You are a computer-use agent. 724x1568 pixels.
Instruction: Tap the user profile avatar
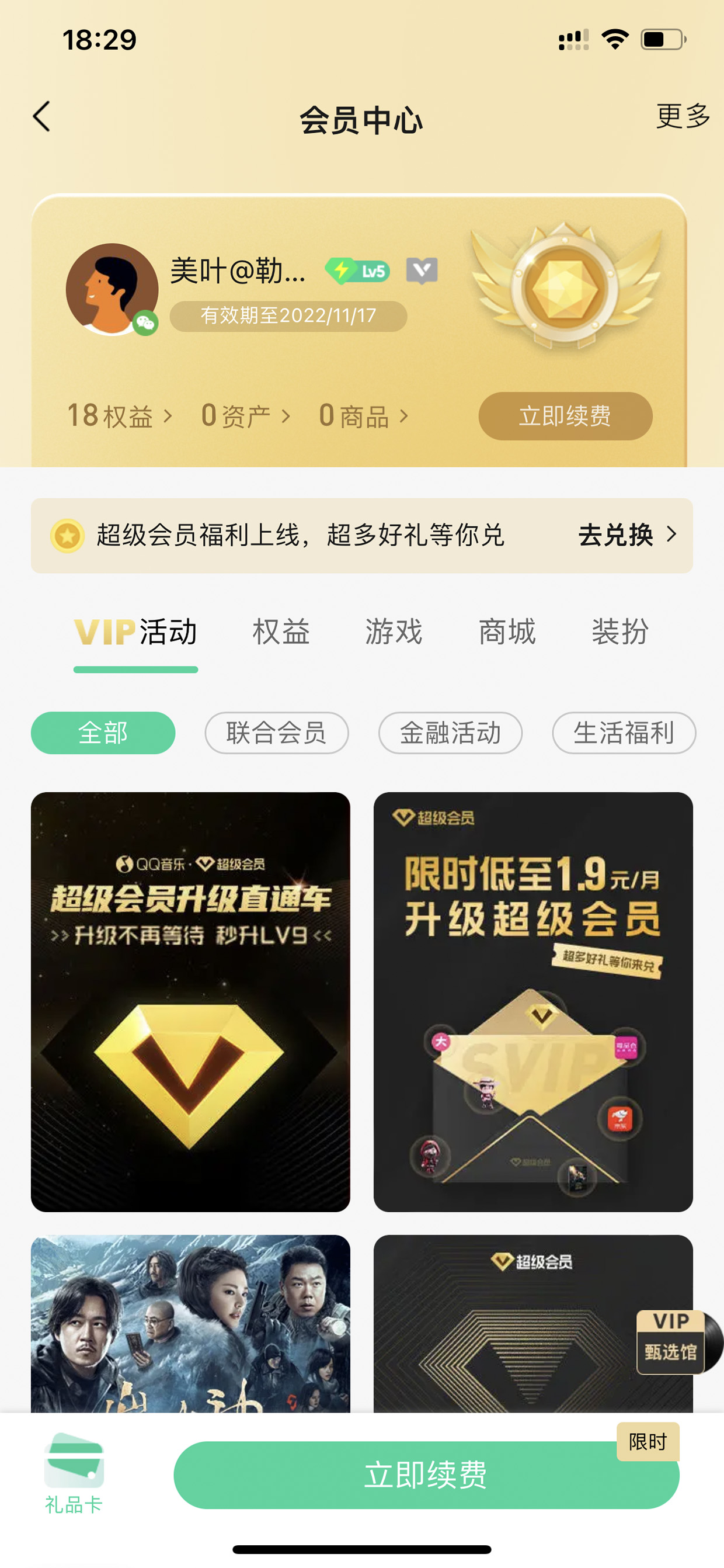(x=112, y=289)
